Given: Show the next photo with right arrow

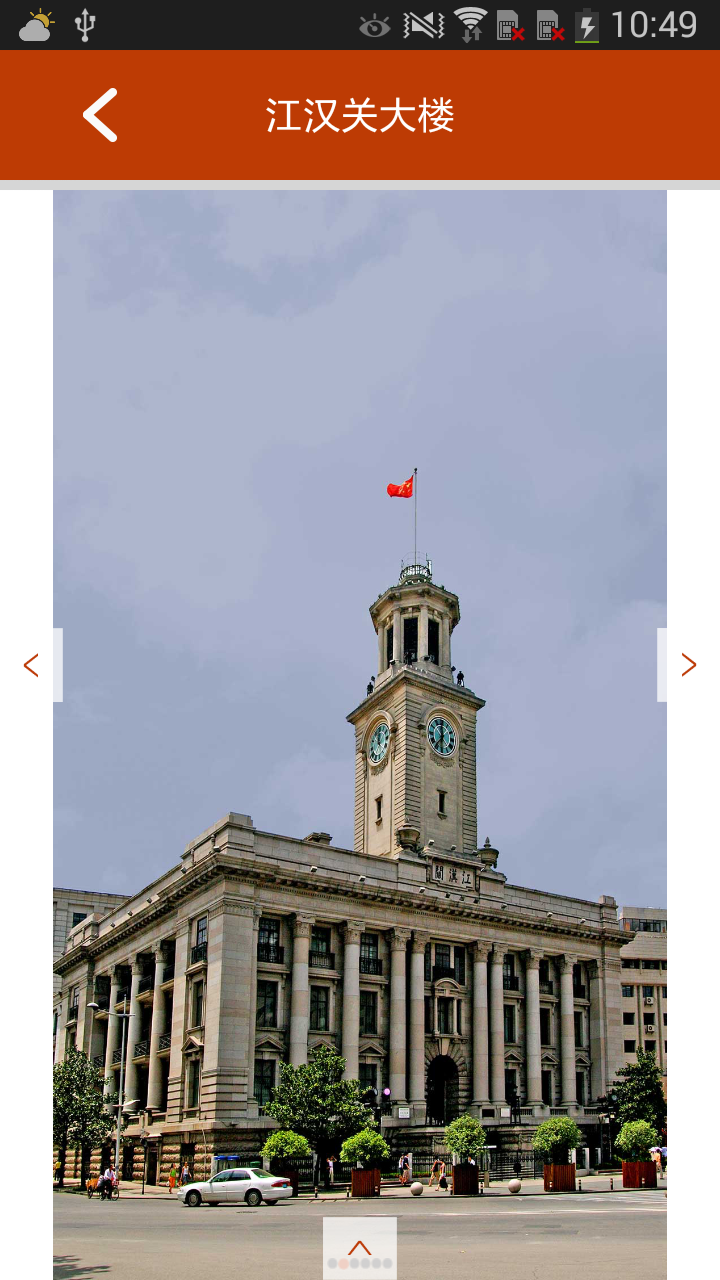Looking at the screenshot, I should click(688, 665).
